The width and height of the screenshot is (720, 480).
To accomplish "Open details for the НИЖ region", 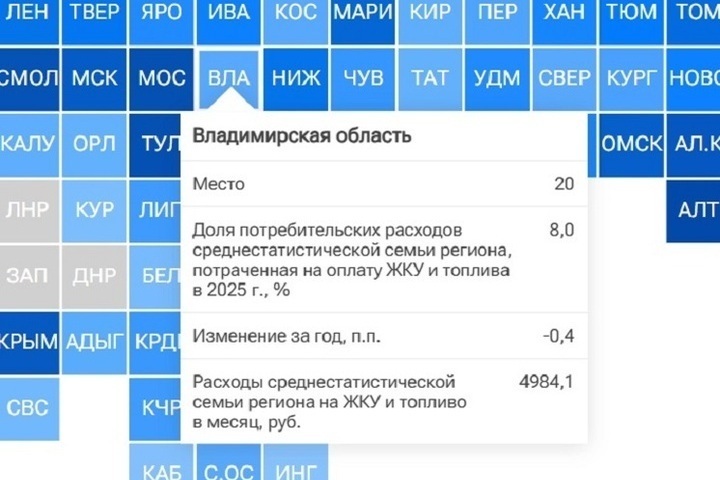I will click(296, 79).
